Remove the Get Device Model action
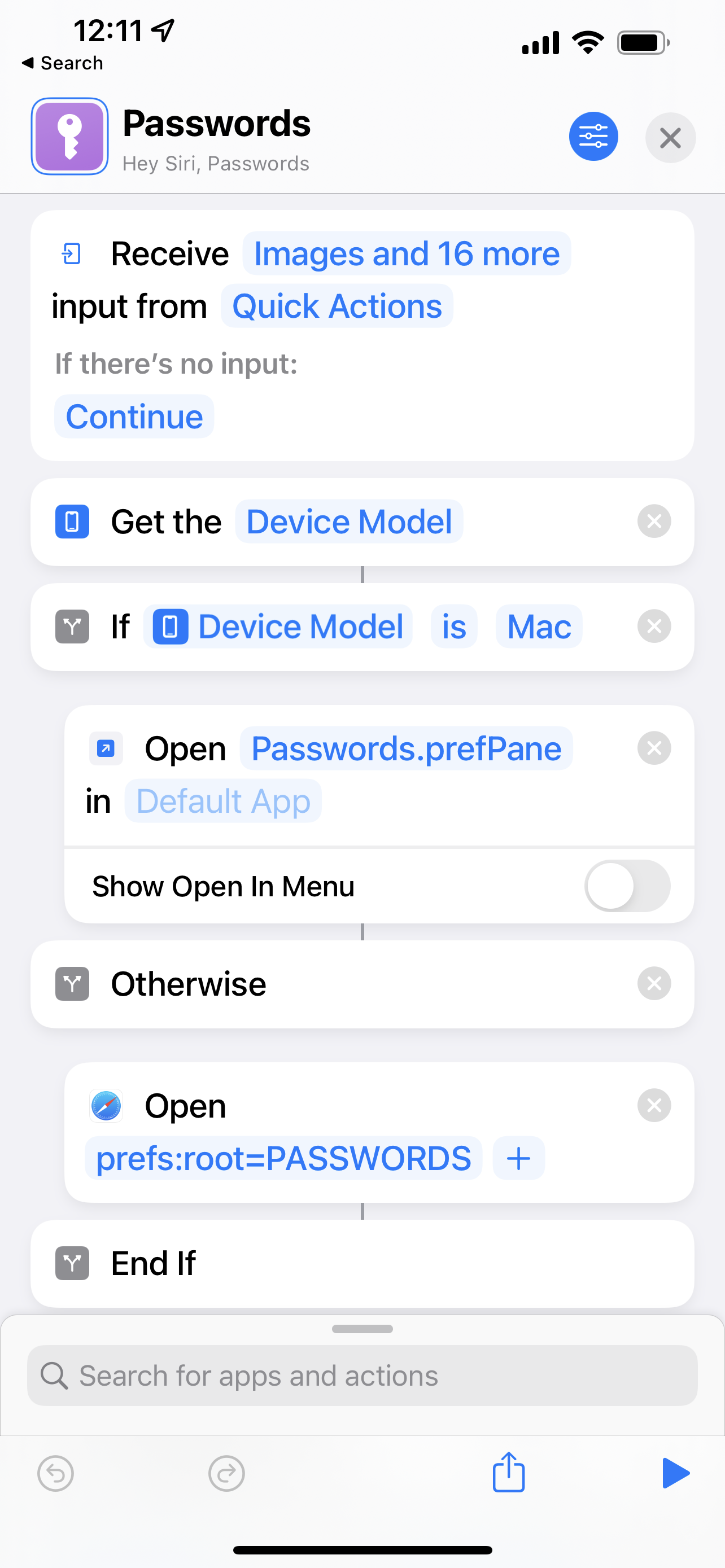This screenshot has height=1568, width=725. pos(654,521)
